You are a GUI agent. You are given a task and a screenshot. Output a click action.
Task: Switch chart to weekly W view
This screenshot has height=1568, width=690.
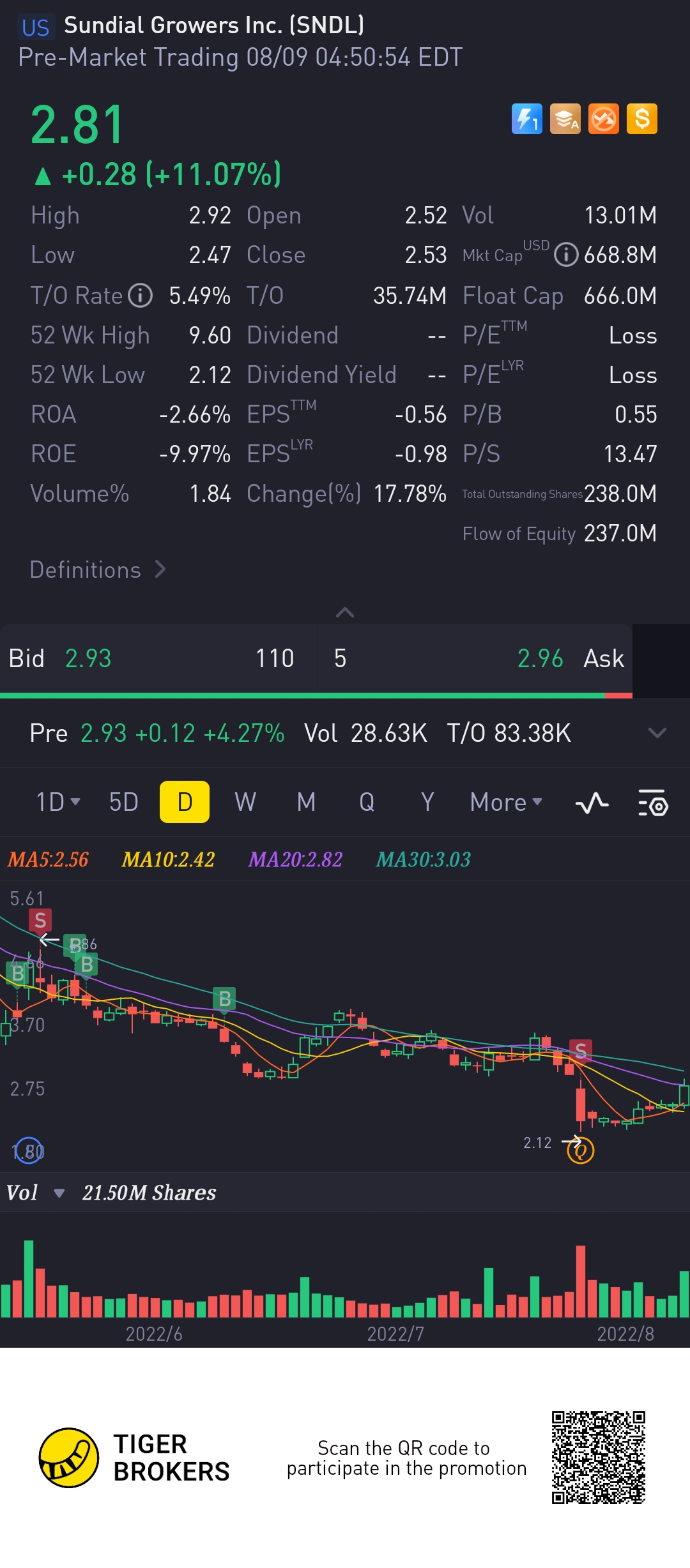click(x=245, y=802)
